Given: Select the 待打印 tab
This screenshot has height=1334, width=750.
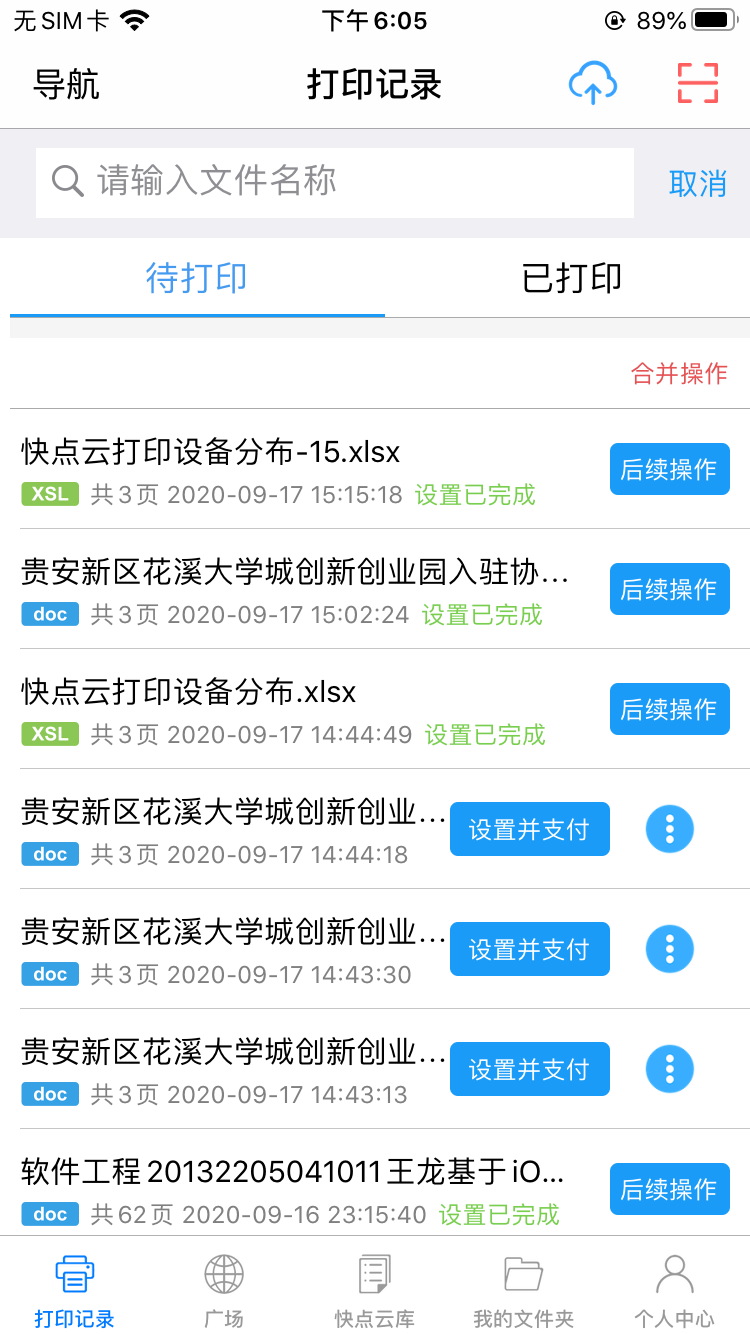Looking at the screenshot, I should click(196, 279).
